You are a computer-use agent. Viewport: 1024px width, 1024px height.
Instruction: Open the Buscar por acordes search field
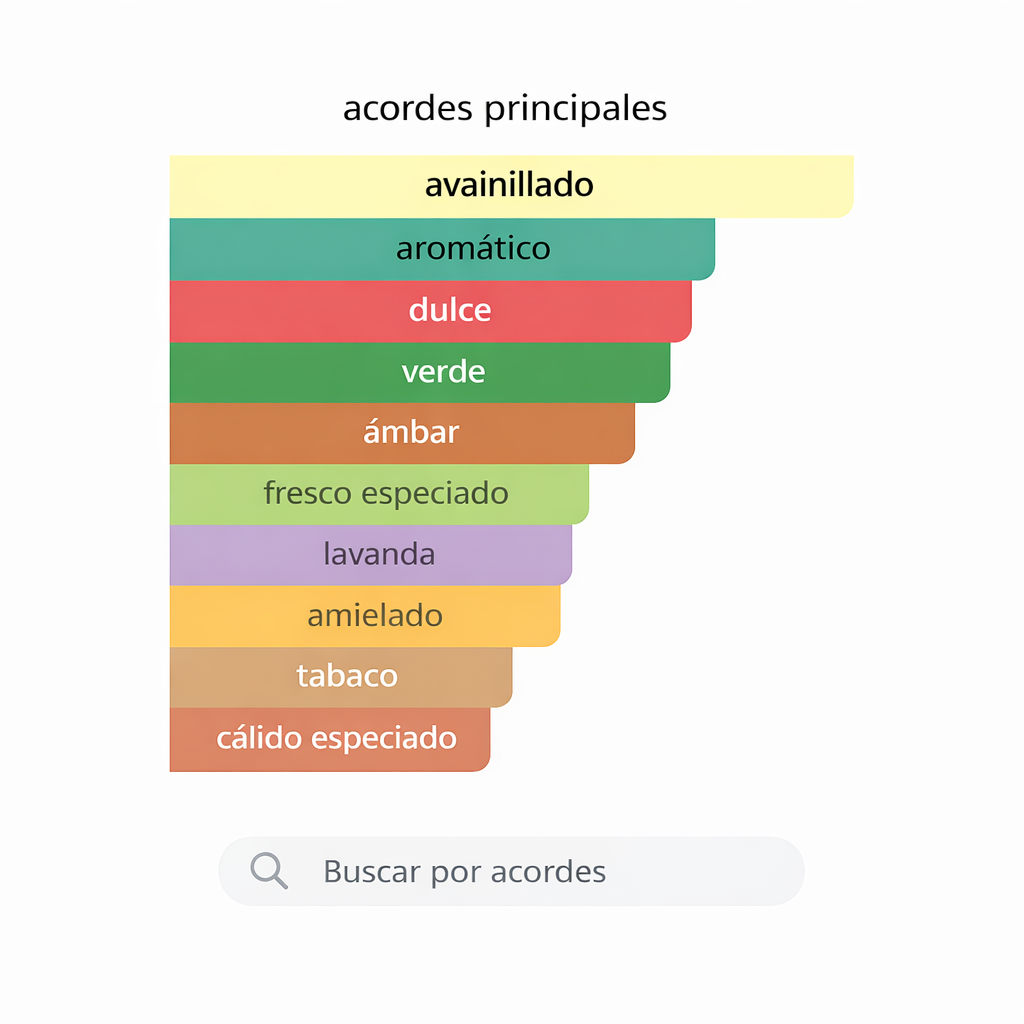[x=511, y=871]
